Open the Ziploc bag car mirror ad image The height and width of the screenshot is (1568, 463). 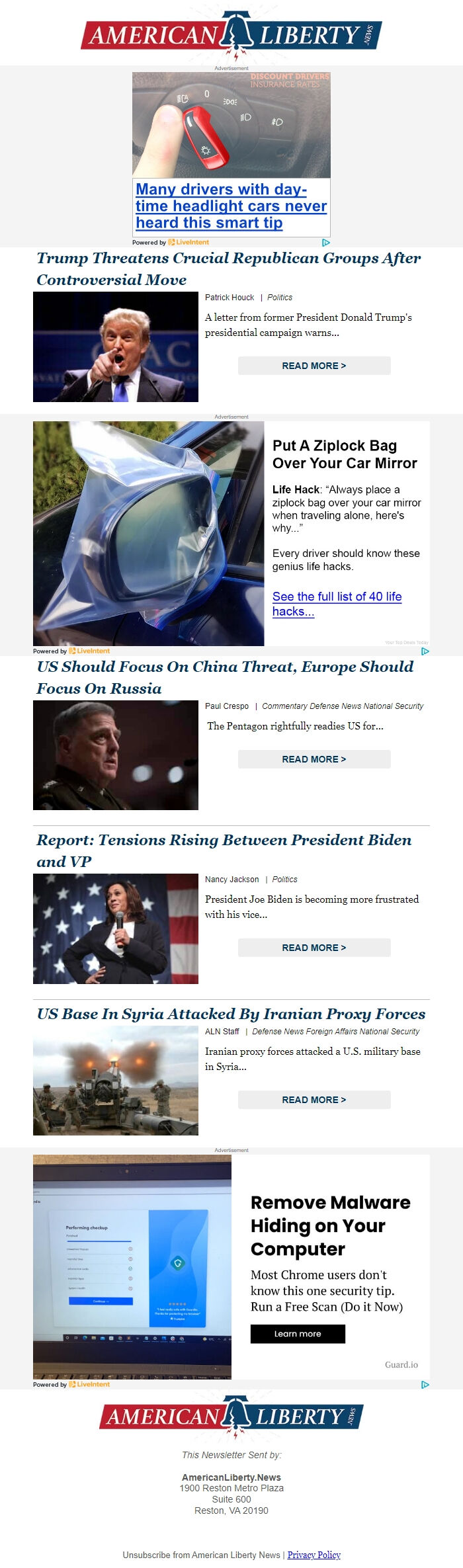click(149, 534)
